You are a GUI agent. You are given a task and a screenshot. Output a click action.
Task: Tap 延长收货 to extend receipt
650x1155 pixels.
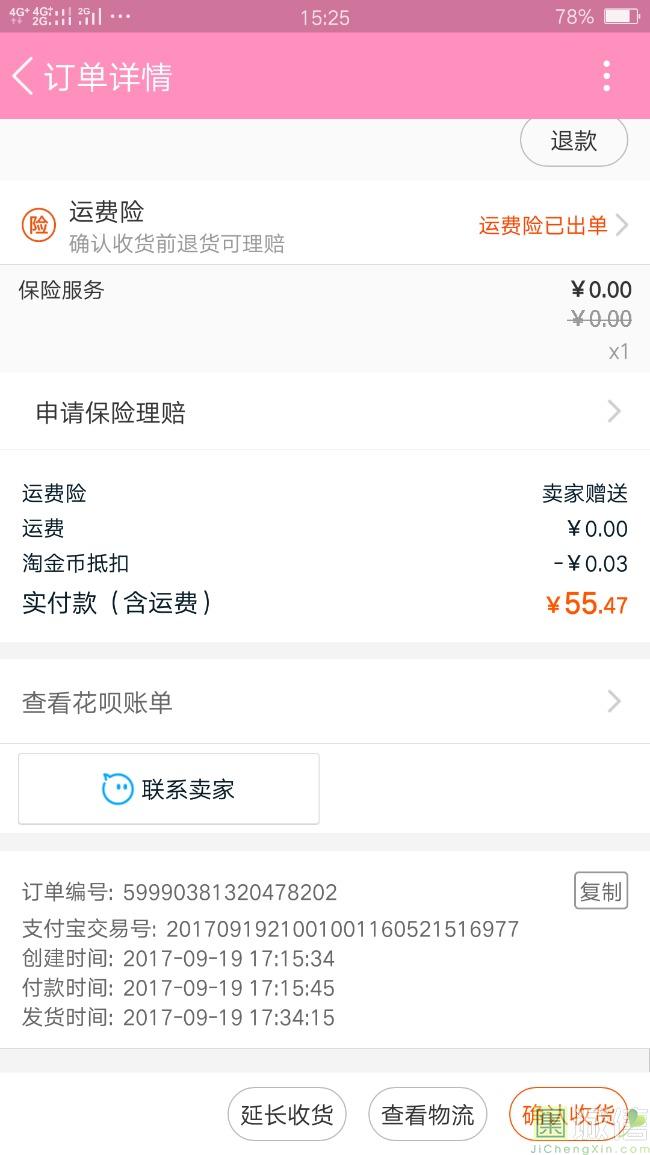(x=287, y=1114)
